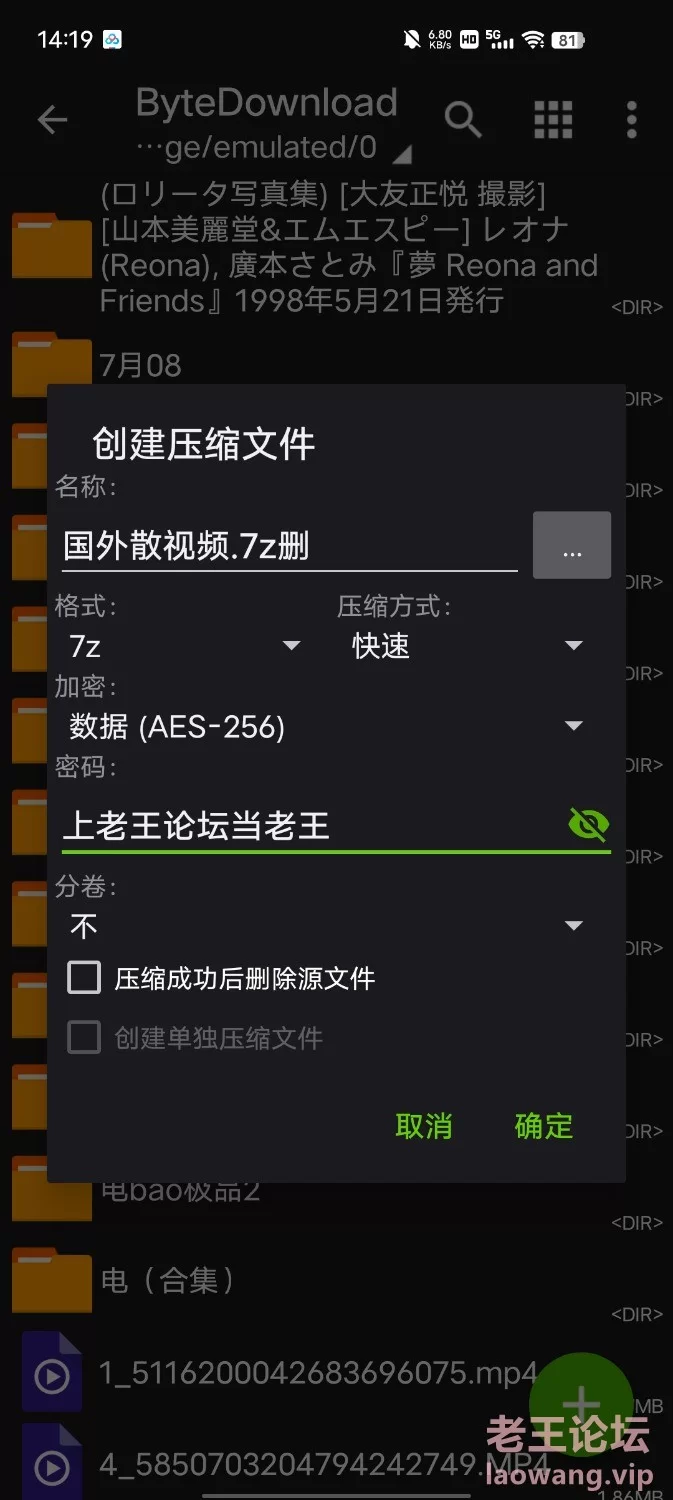673x1500 pixels.
Task: Toggle password visibility with the eye icon
Action: tap(588, 825)
